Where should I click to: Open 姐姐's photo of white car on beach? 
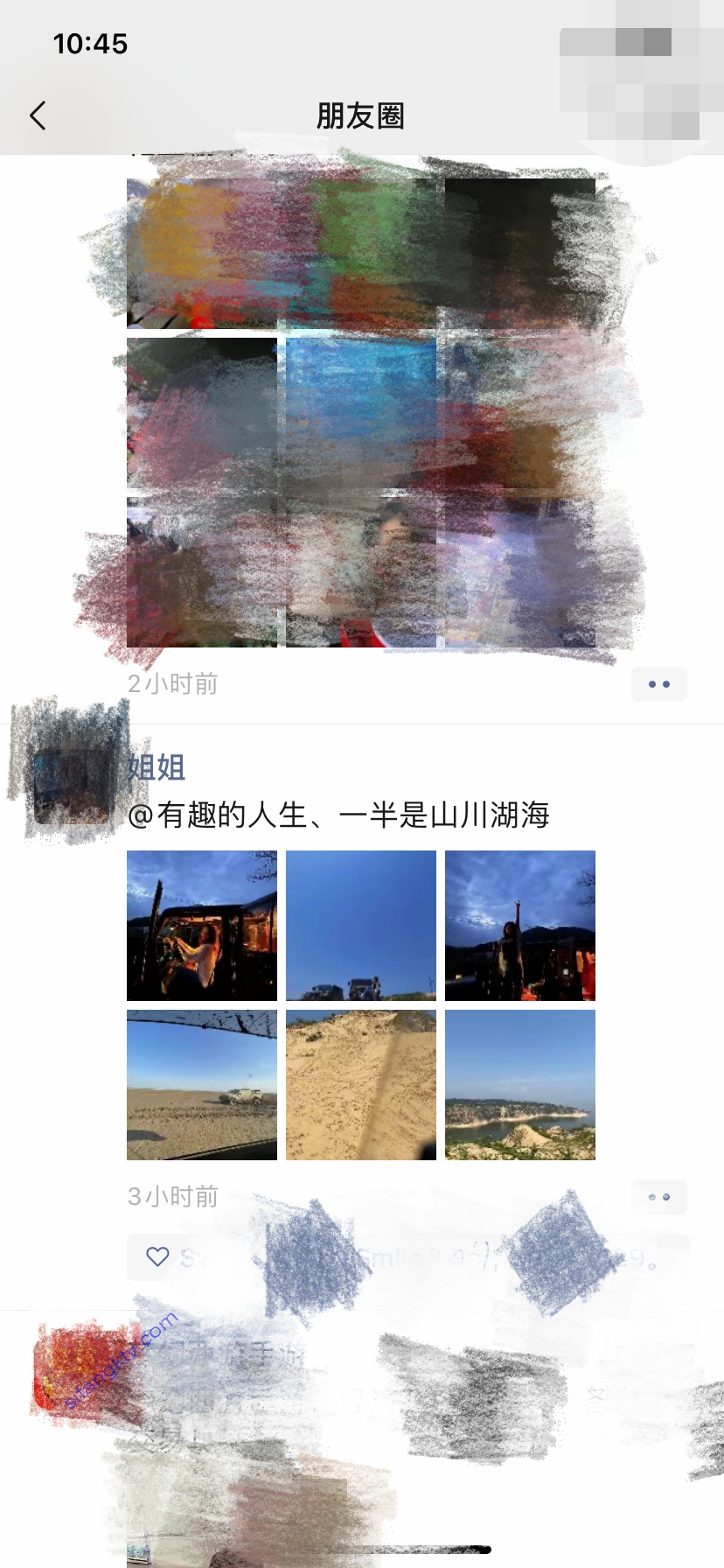pos(202,1085)
